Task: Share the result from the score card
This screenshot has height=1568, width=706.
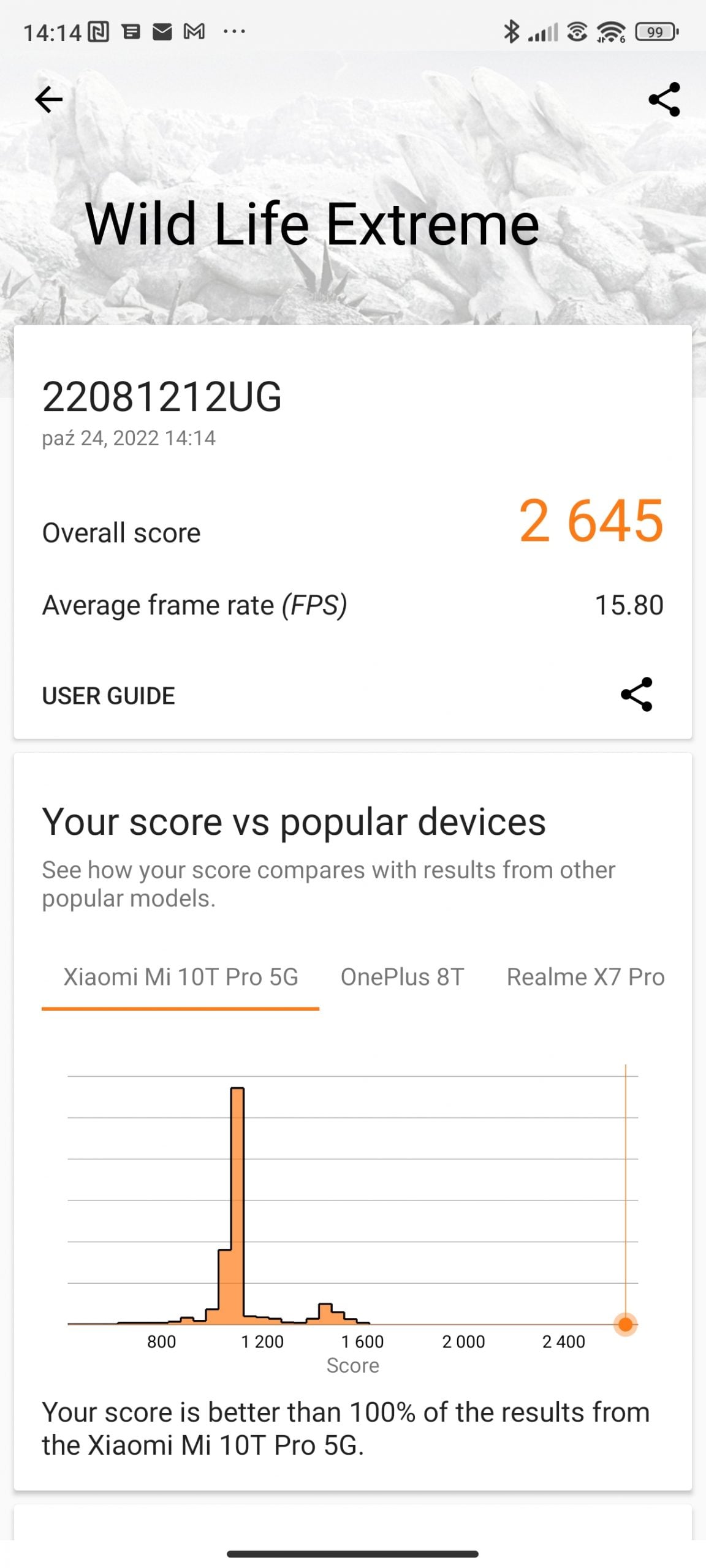Action: 637,695
